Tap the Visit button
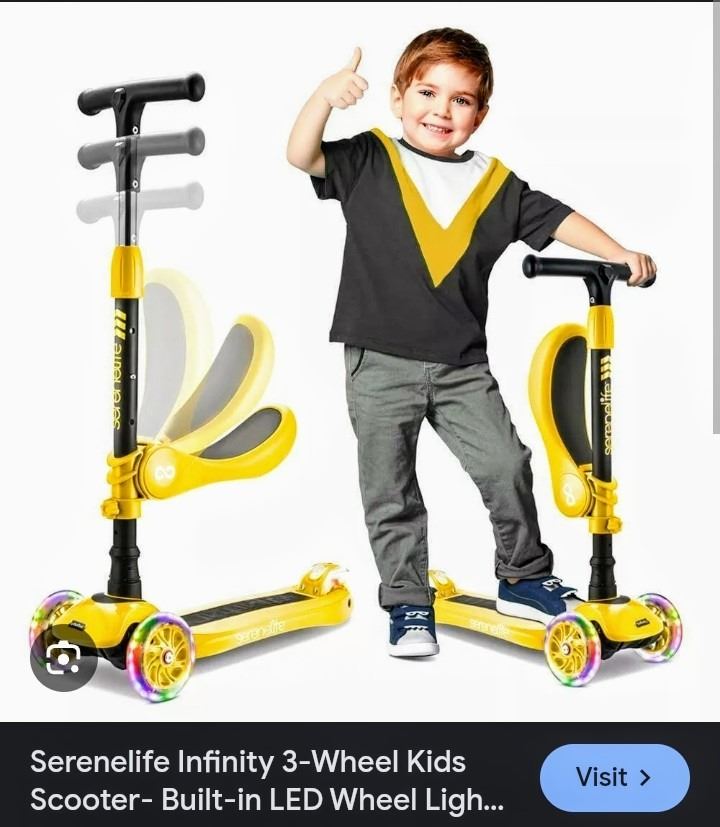Viewport: 720px width, 827px height. click(614, 778)
